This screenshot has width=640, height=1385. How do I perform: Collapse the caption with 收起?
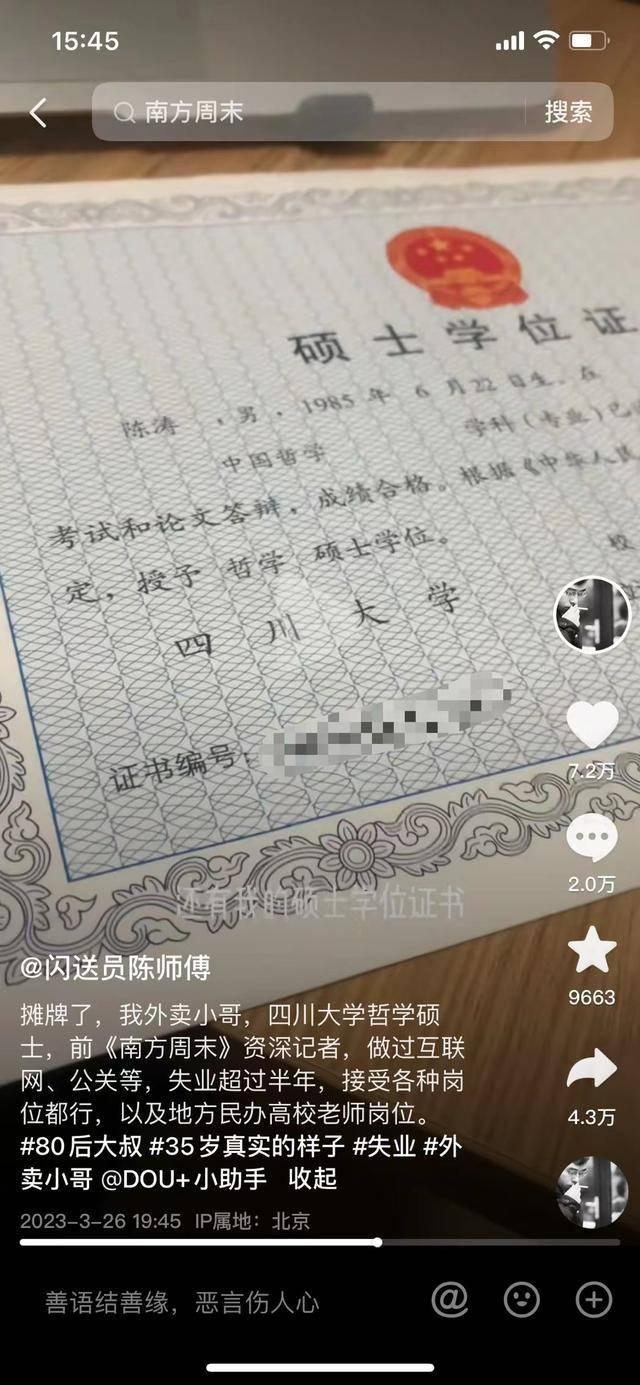pos(313,1179)
